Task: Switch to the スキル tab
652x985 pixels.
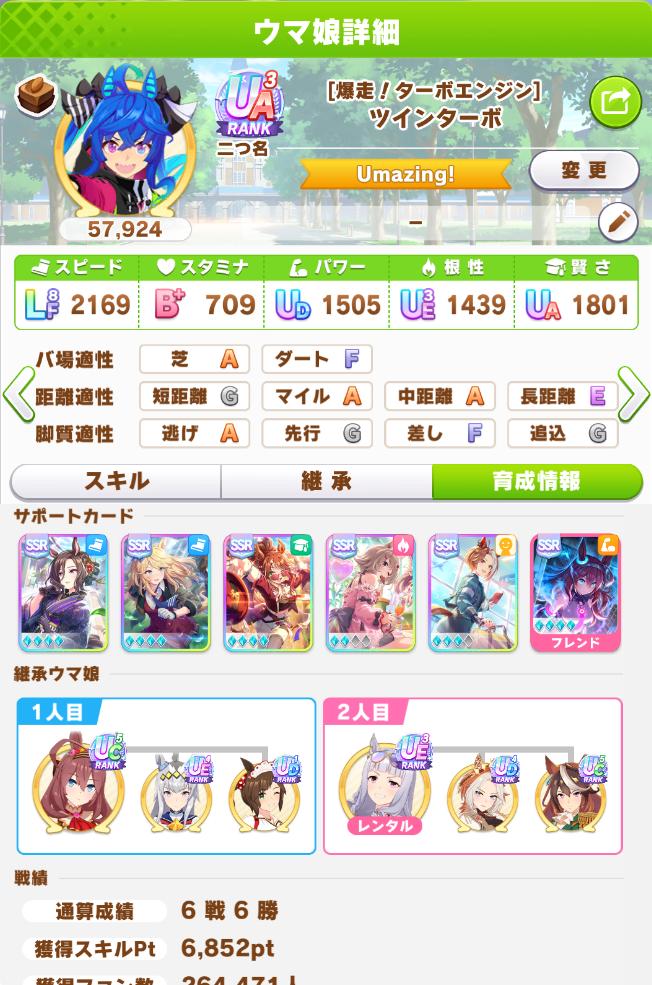Action: 116,481
